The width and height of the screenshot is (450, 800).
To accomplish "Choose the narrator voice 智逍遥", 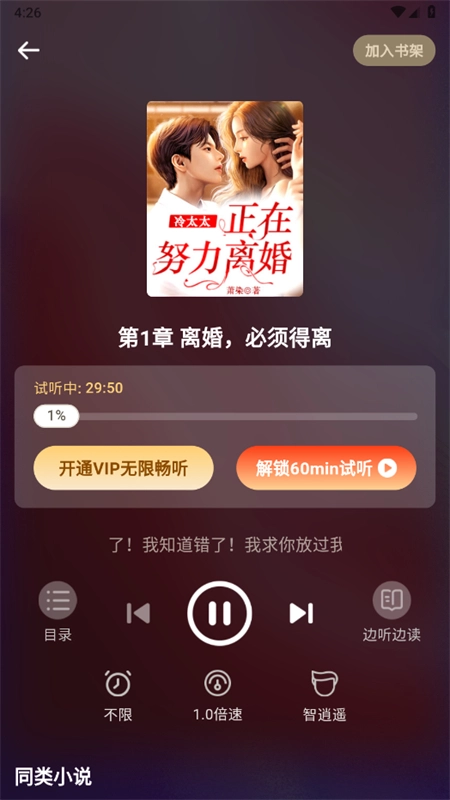I will pos(324,696).
